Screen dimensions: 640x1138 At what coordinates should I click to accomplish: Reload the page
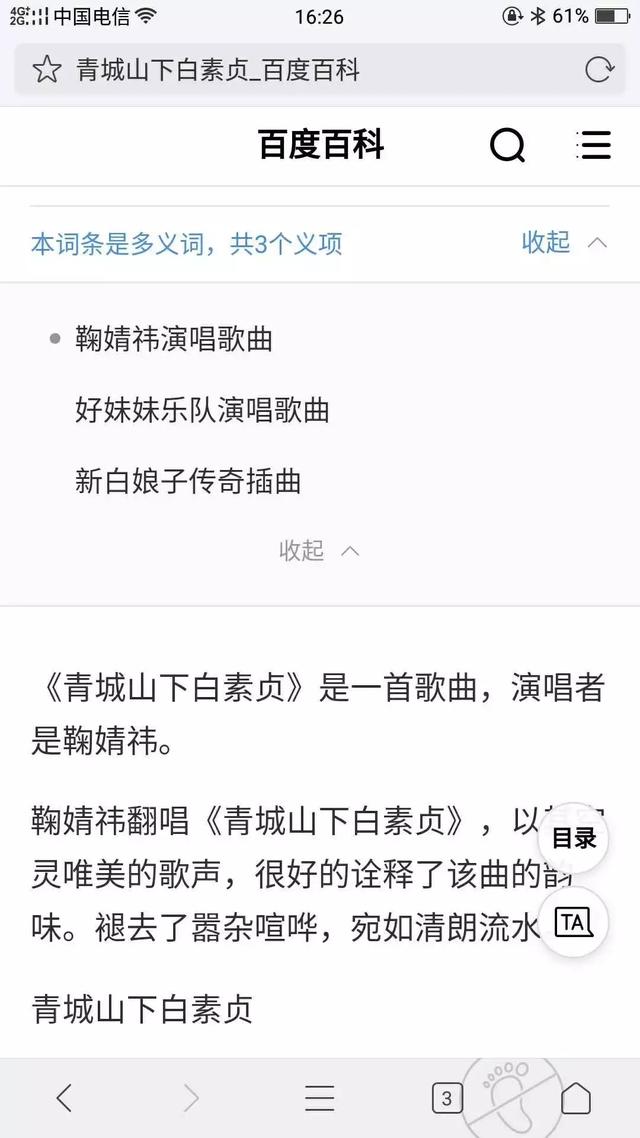coord(598,70)
